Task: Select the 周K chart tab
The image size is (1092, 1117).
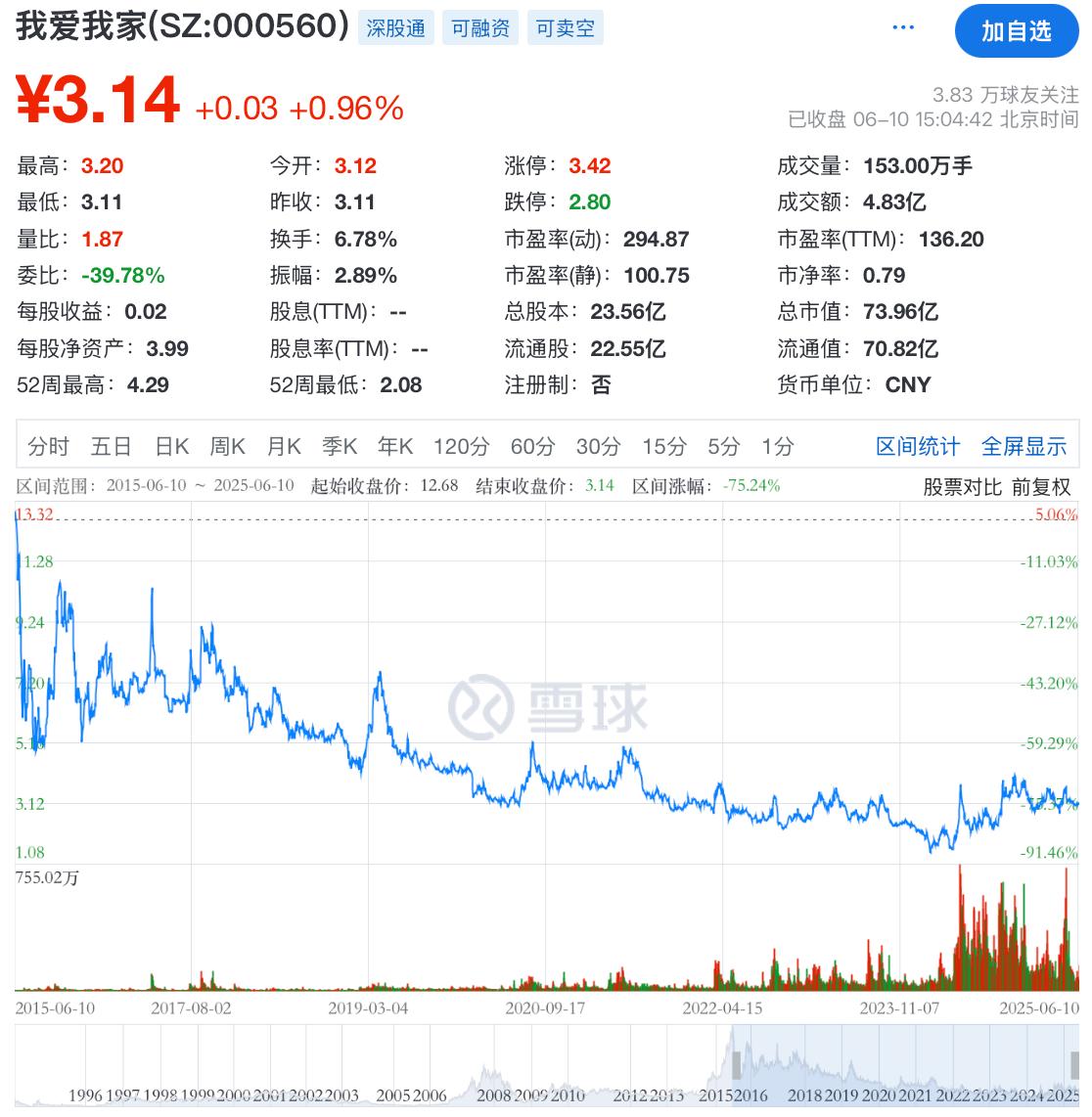Action: click(227, 447)
